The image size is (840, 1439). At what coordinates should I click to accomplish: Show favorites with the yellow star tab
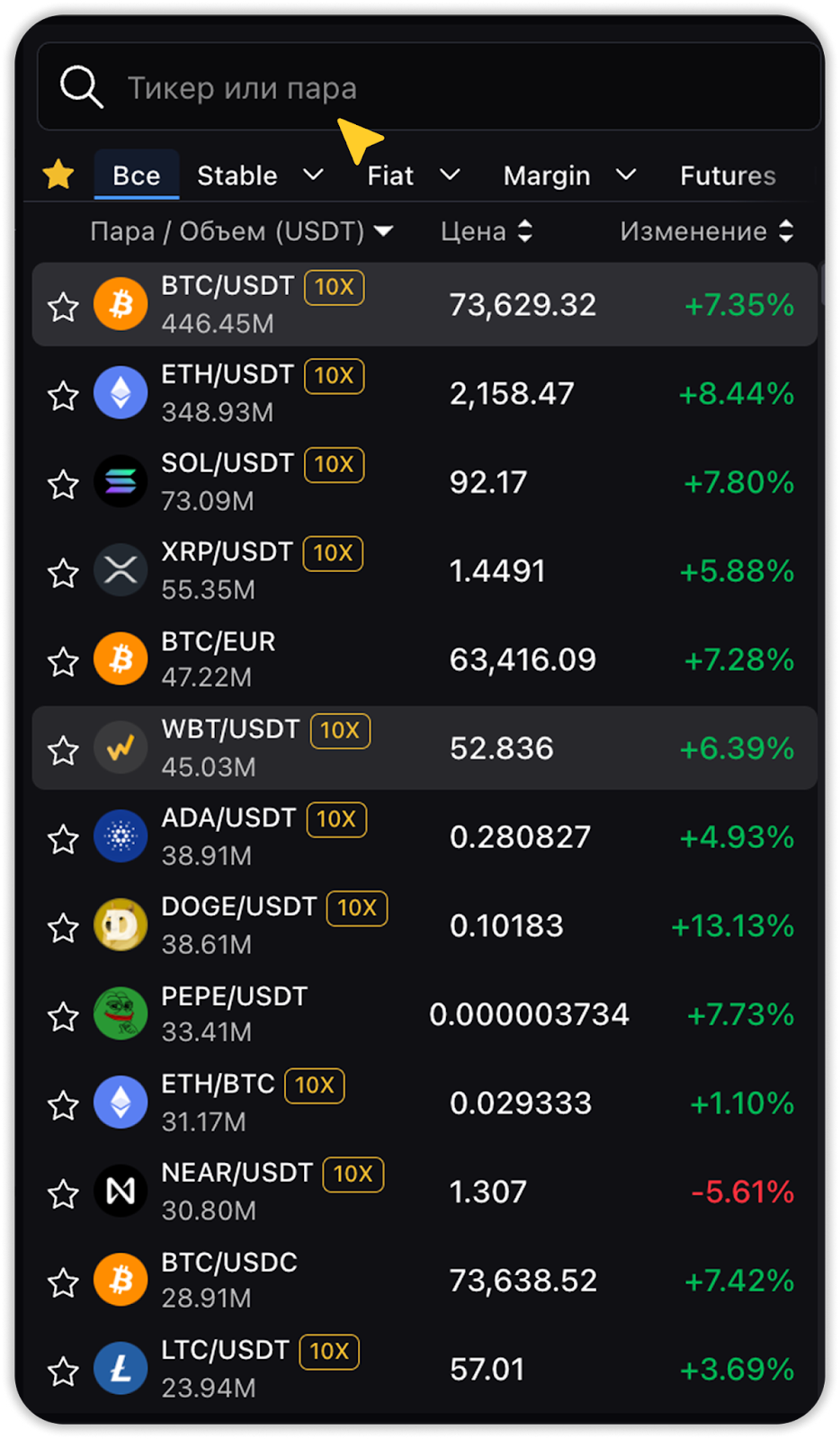coord(58,174)
